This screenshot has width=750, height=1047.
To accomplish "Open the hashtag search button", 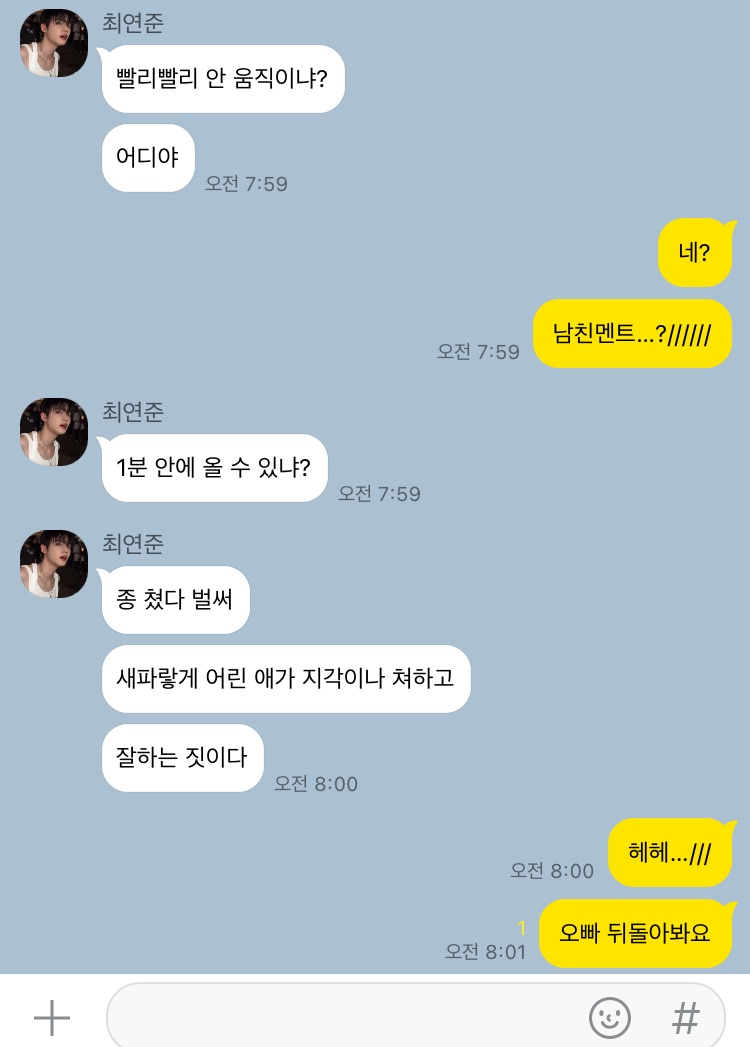I will coord(685,1018).
